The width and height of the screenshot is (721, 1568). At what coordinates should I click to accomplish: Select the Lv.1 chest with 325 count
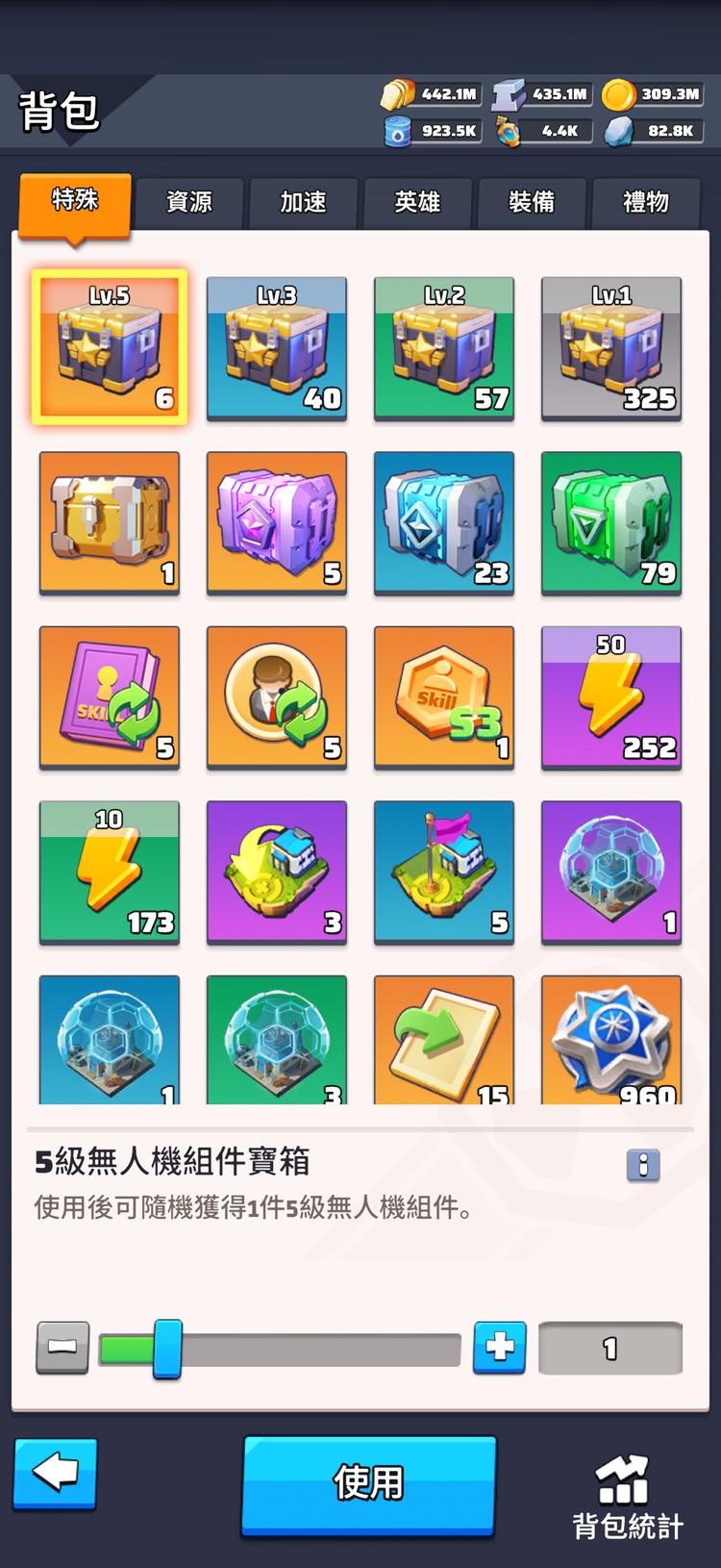(611, 348)
